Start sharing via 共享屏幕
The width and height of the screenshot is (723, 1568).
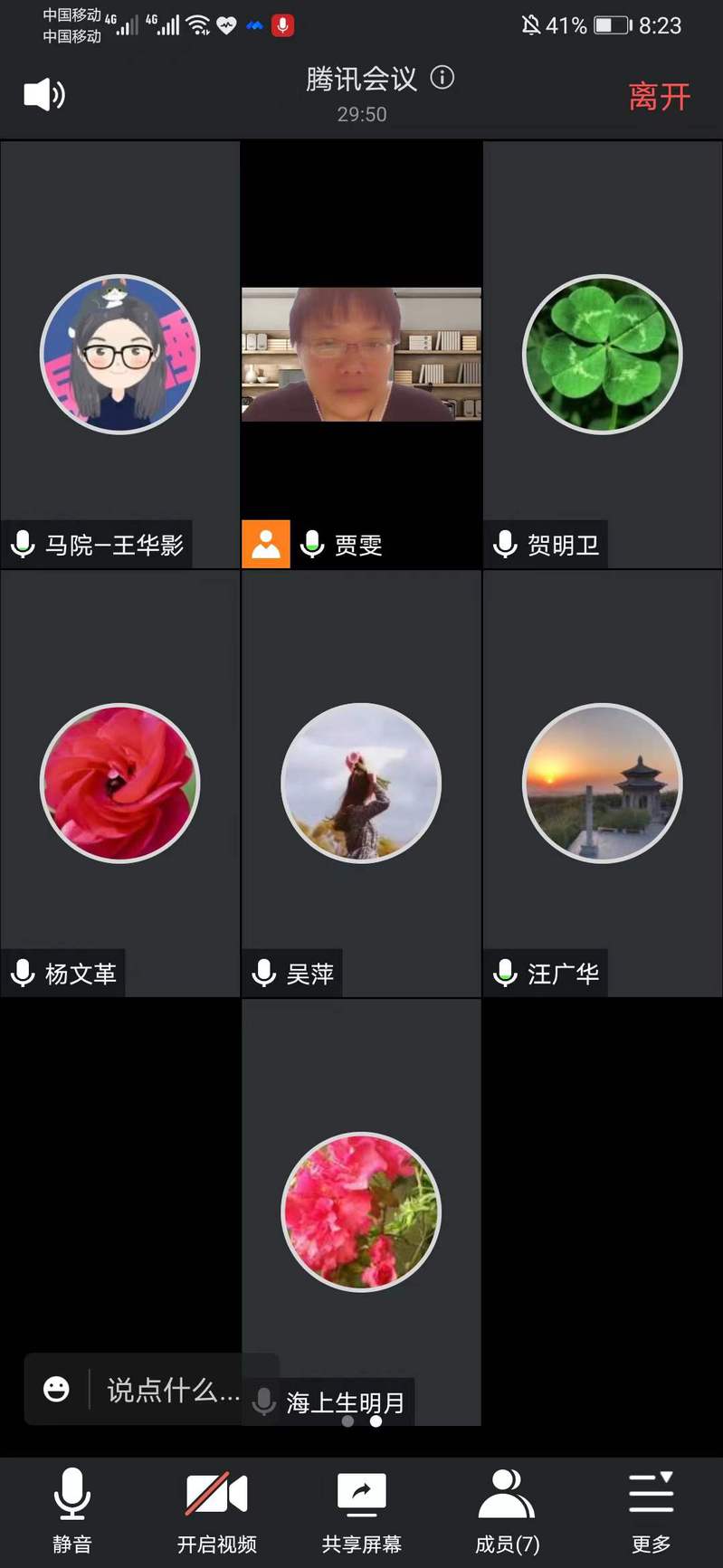click(x=361, y=1509)
